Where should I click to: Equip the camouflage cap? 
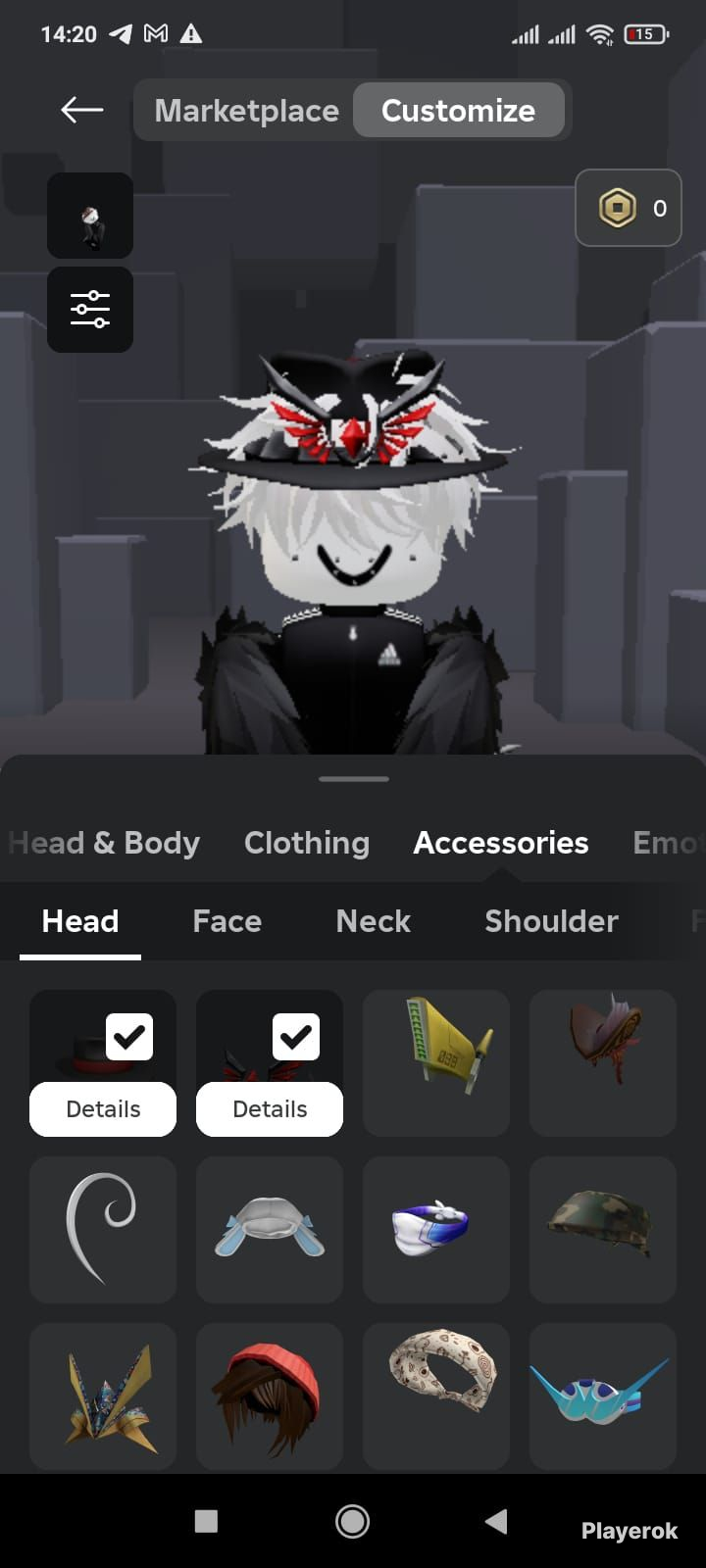[603, 1230]
